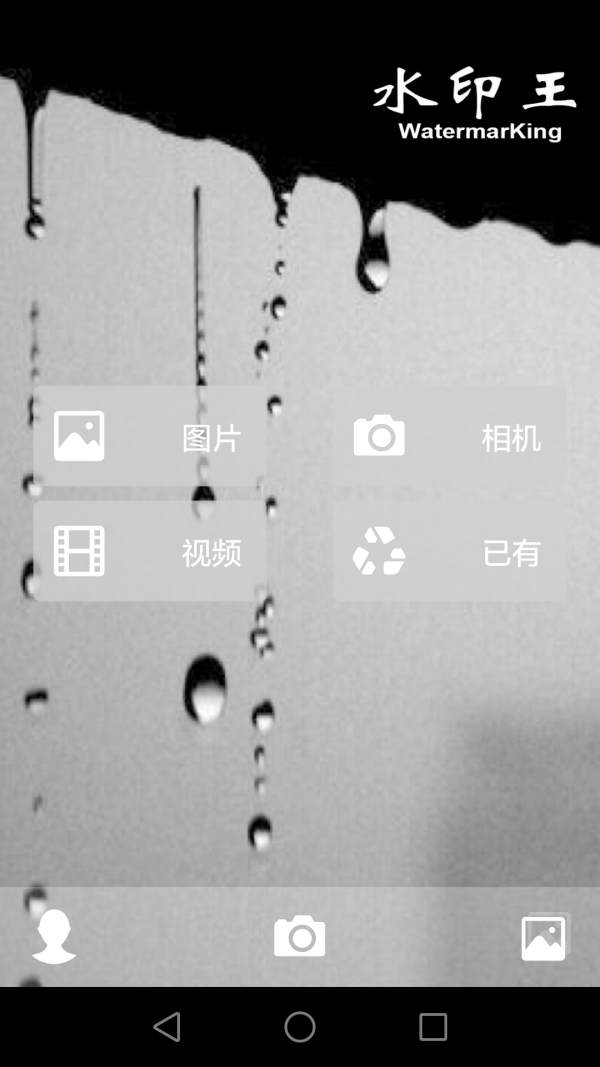Open the 图片 (picture) watermark option
The image size is (600, 1067).
click(x=150, y=437)
